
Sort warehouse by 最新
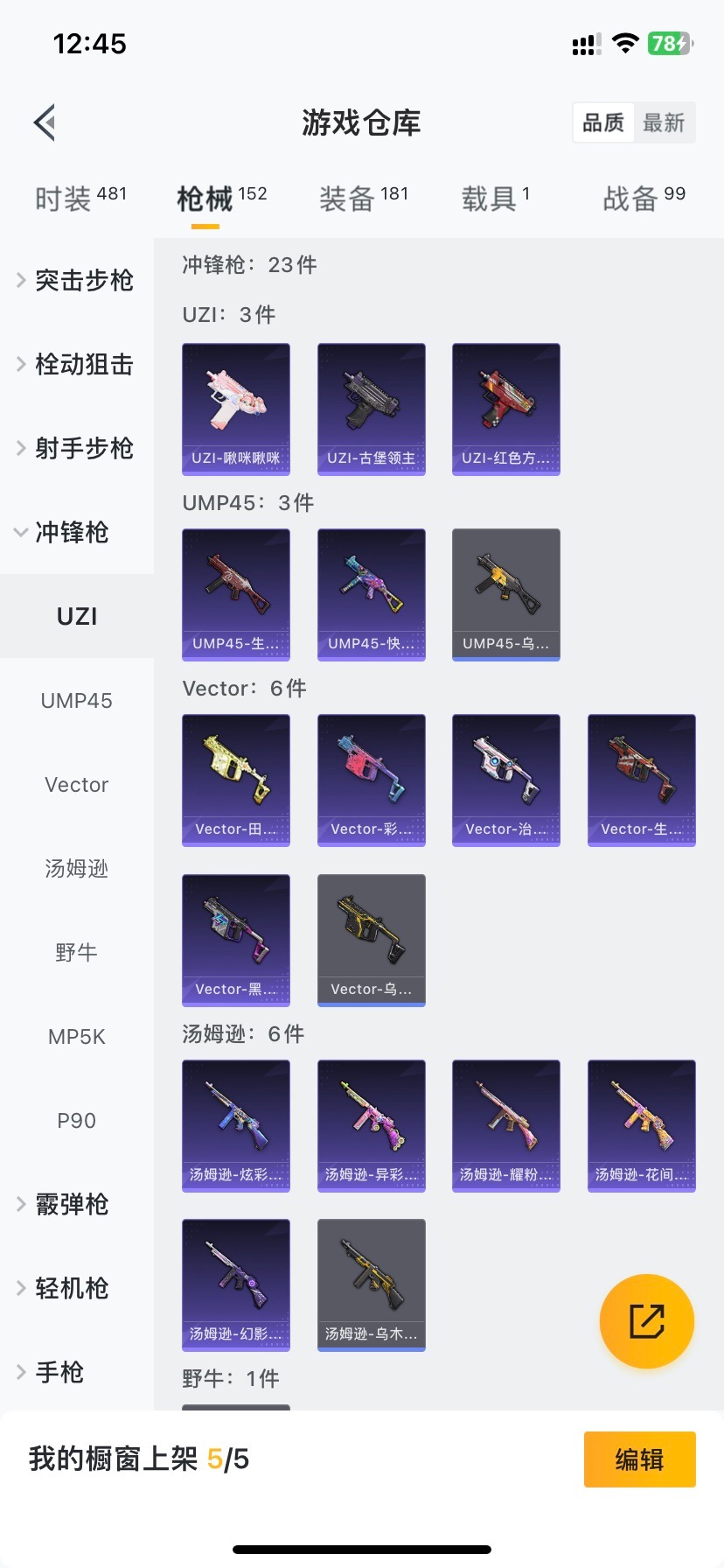(664, 122)
